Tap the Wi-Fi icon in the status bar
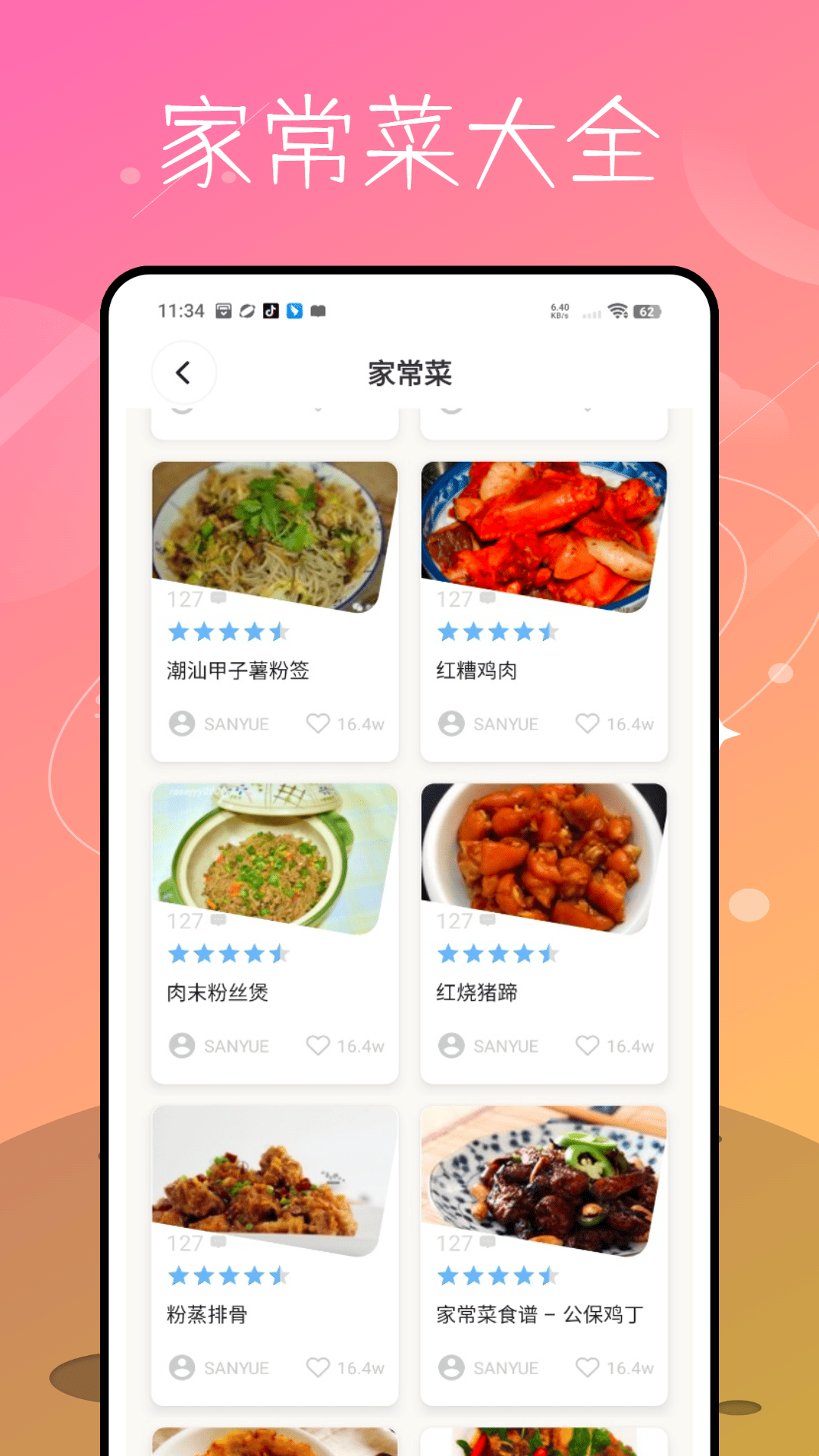This screenshot has height=1456, width=819. (x=617, y=311)
